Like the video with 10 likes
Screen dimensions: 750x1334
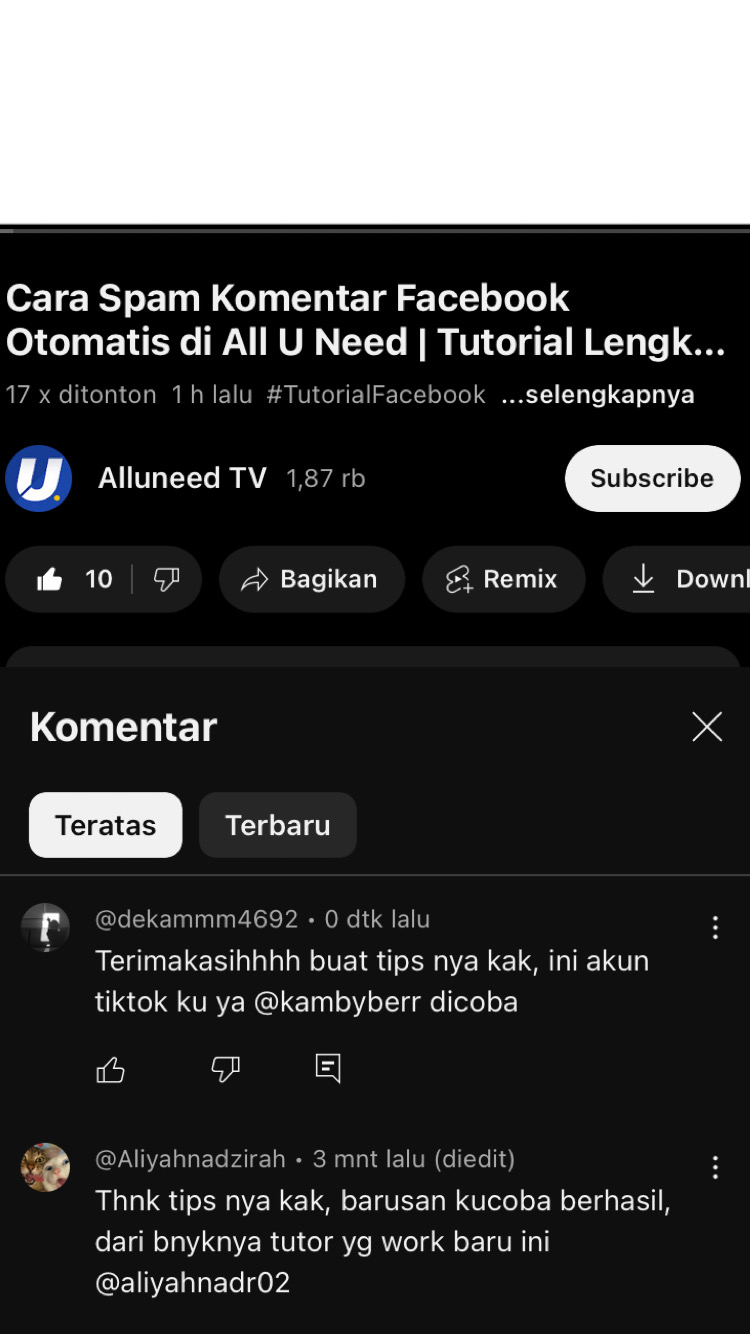click(x=70, y=579)
